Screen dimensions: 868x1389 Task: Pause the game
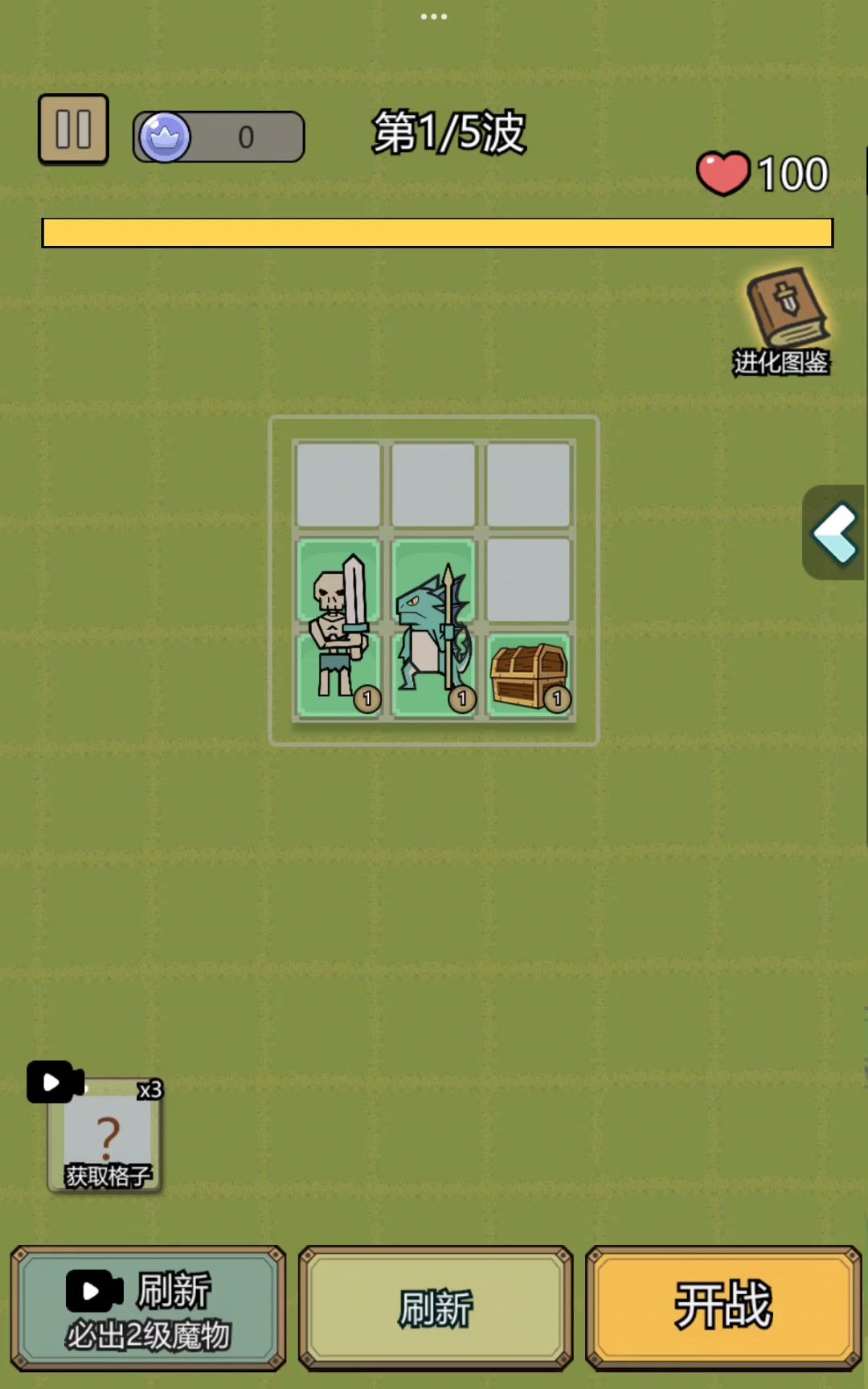click(73, 129)
